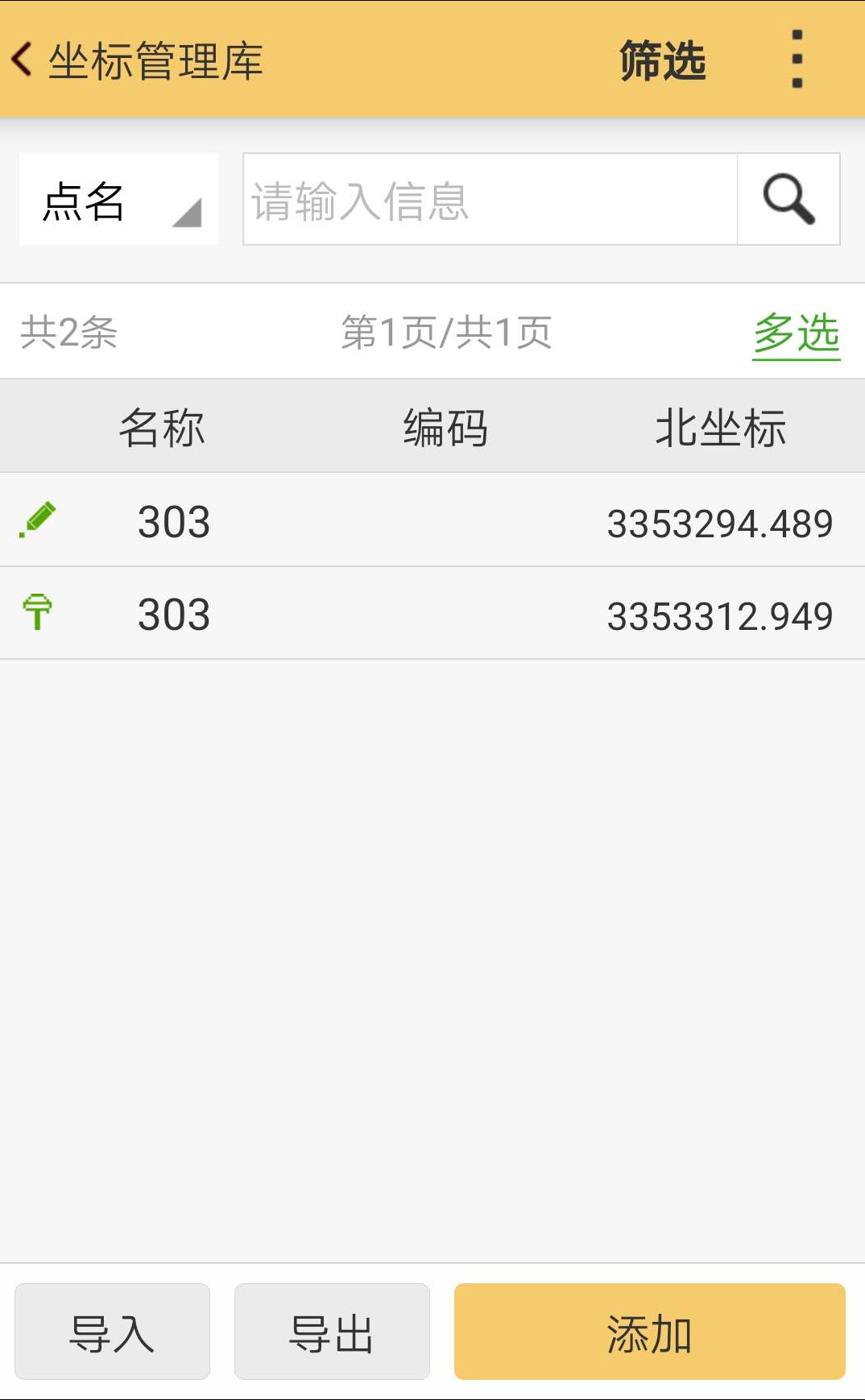
Task: Open point 303 with north 3353312.949
Action: [432, 614]
